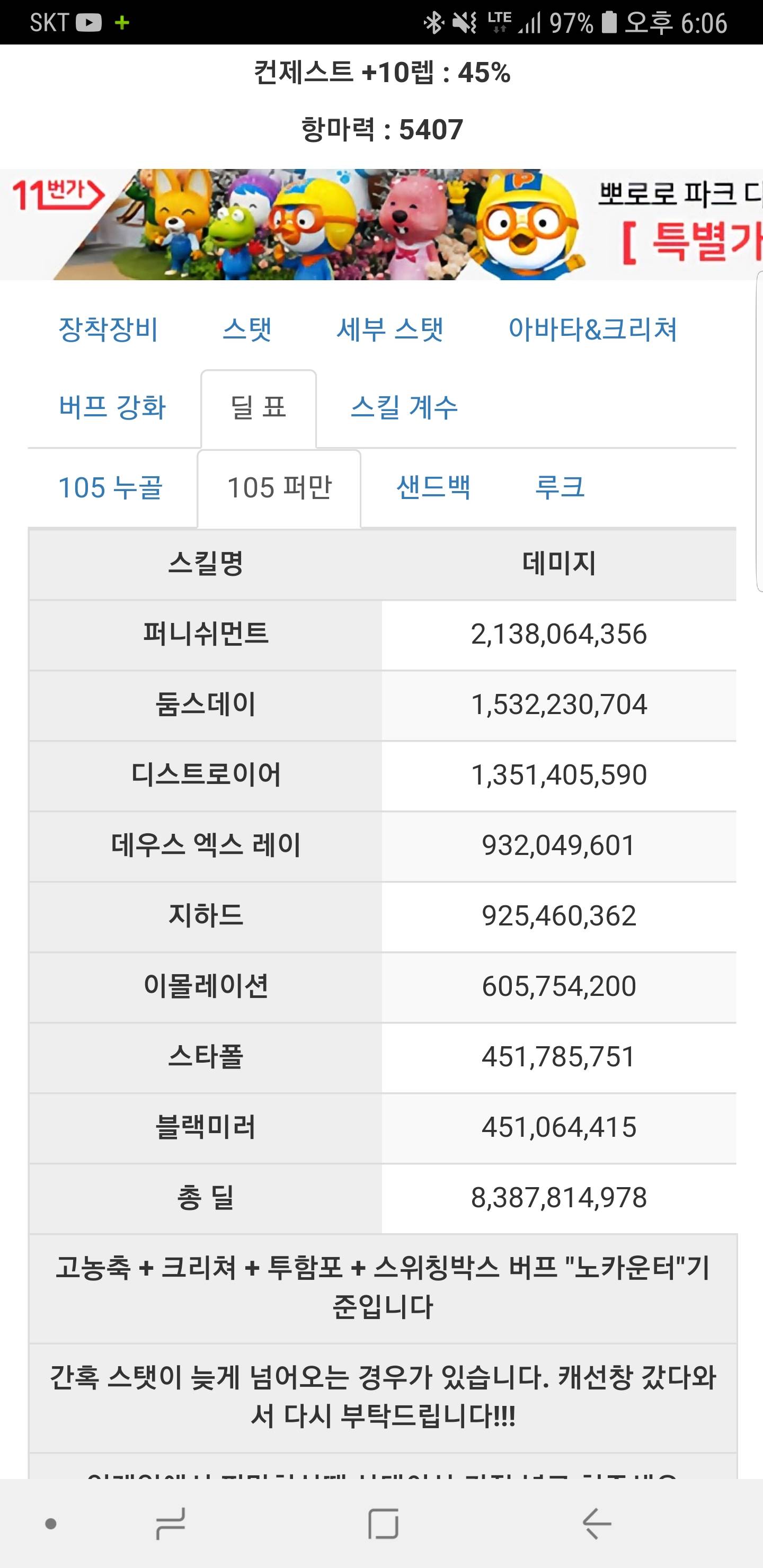Screen dimensions: 763x1568
Task: Open the 버프 강화 tab
Action: (112, 407)
